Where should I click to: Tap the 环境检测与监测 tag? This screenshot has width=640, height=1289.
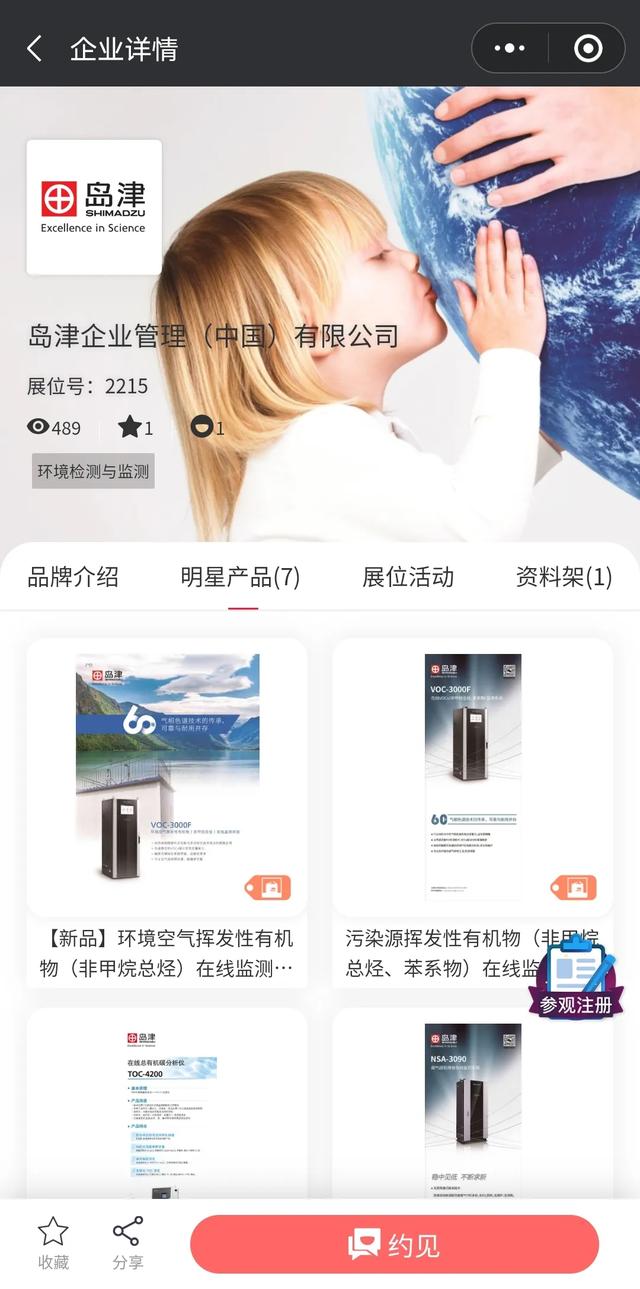click(93, 471)
